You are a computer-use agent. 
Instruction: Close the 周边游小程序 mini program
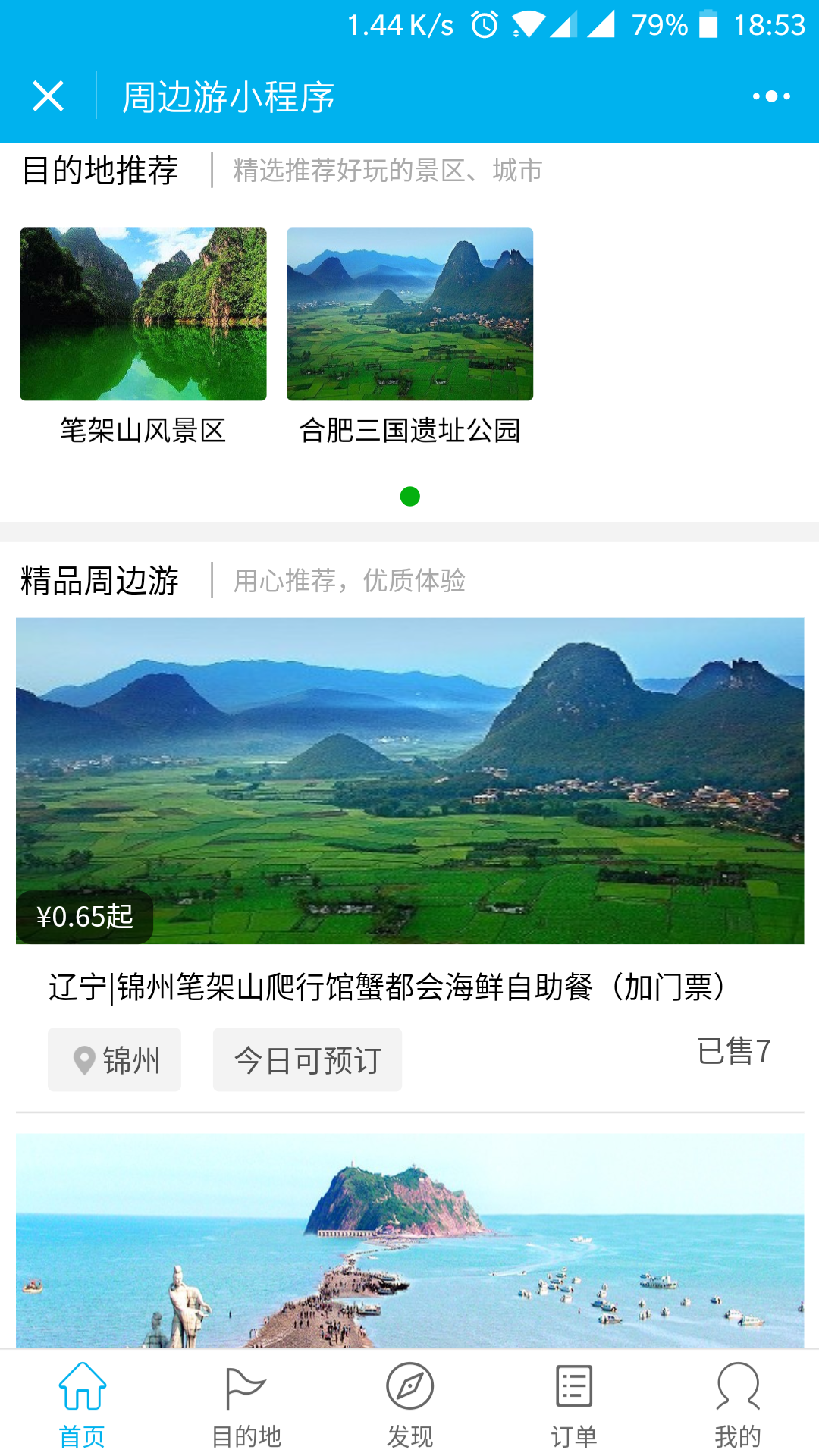click(48, 96)
